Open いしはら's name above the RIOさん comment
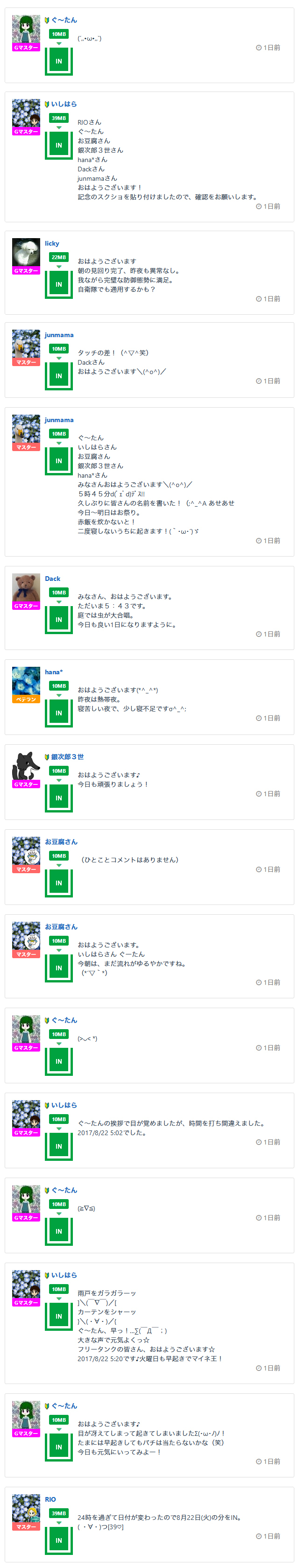299x1568 pixels. [64, 104]
